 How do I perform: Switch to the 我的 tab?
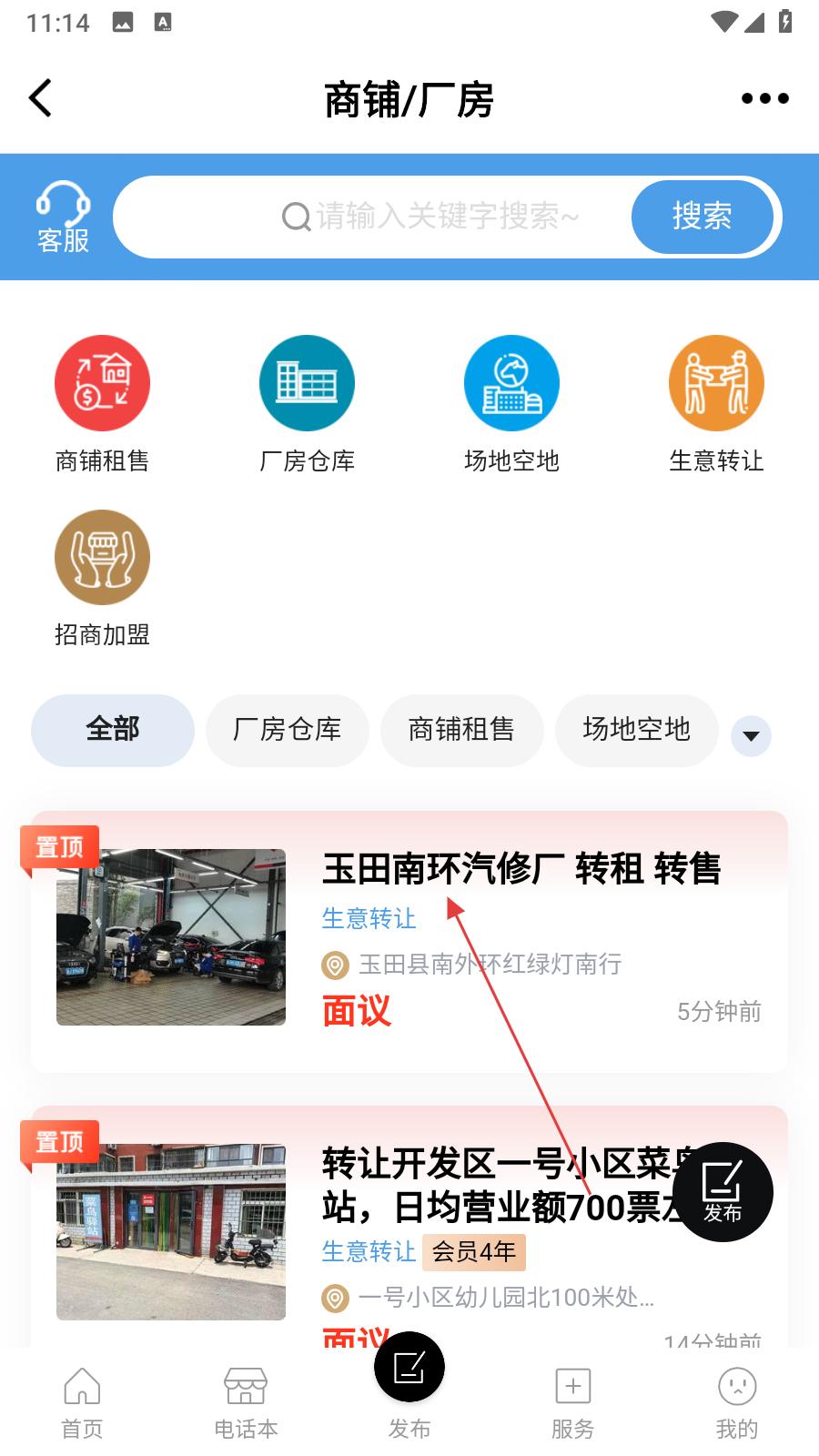pos(736,1402)
